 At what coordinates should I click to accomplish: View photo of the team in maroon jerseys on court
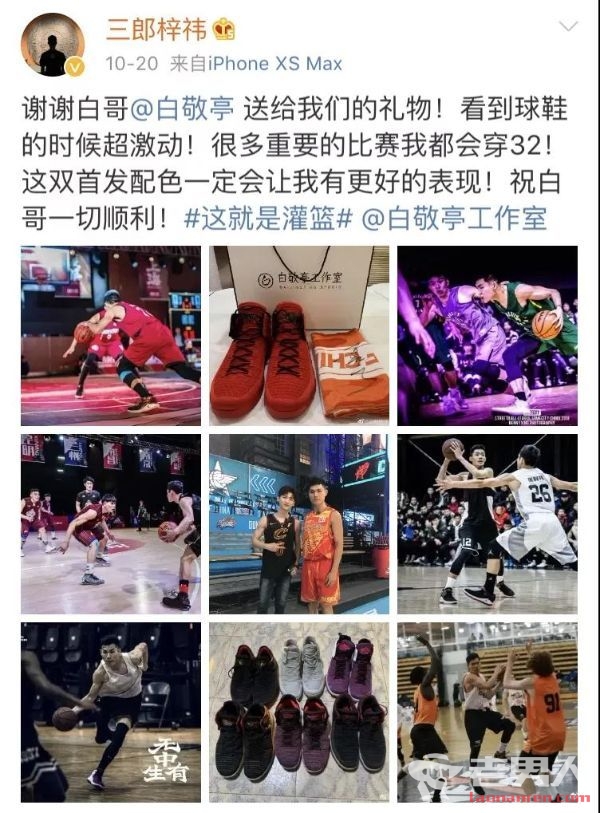coord(110,523)
